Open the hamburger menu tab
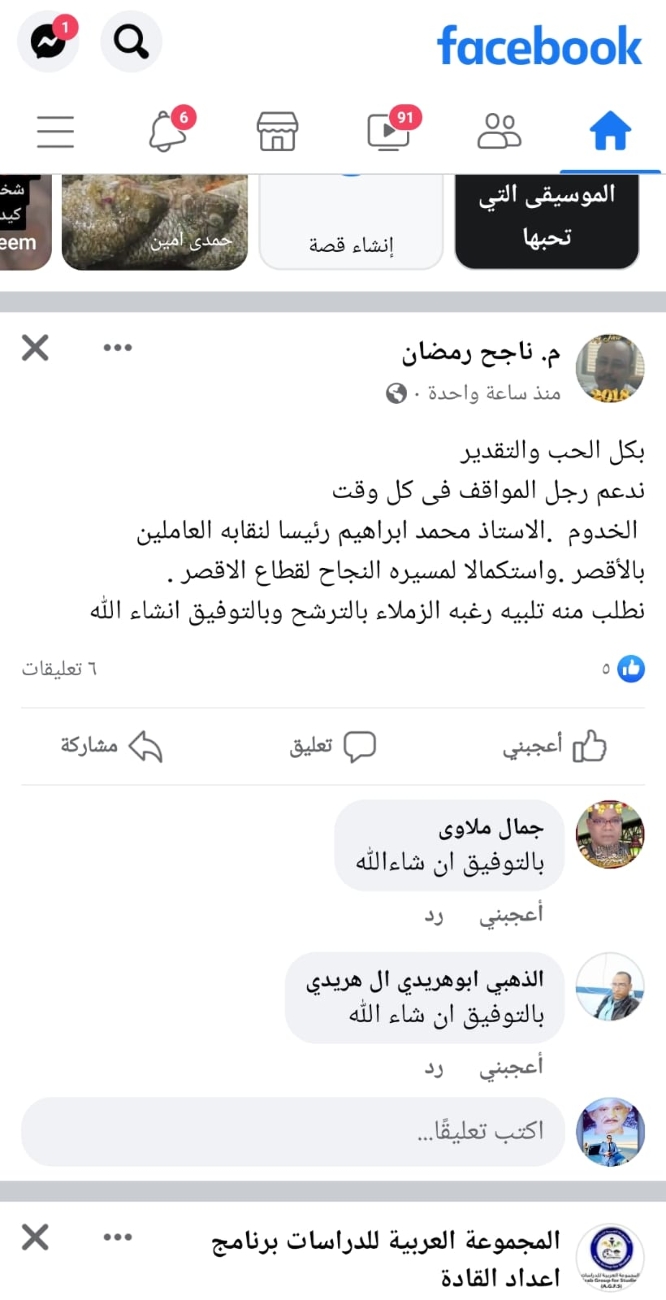The height and width of the screenshot is (1300, 666). tap(56, 131)
